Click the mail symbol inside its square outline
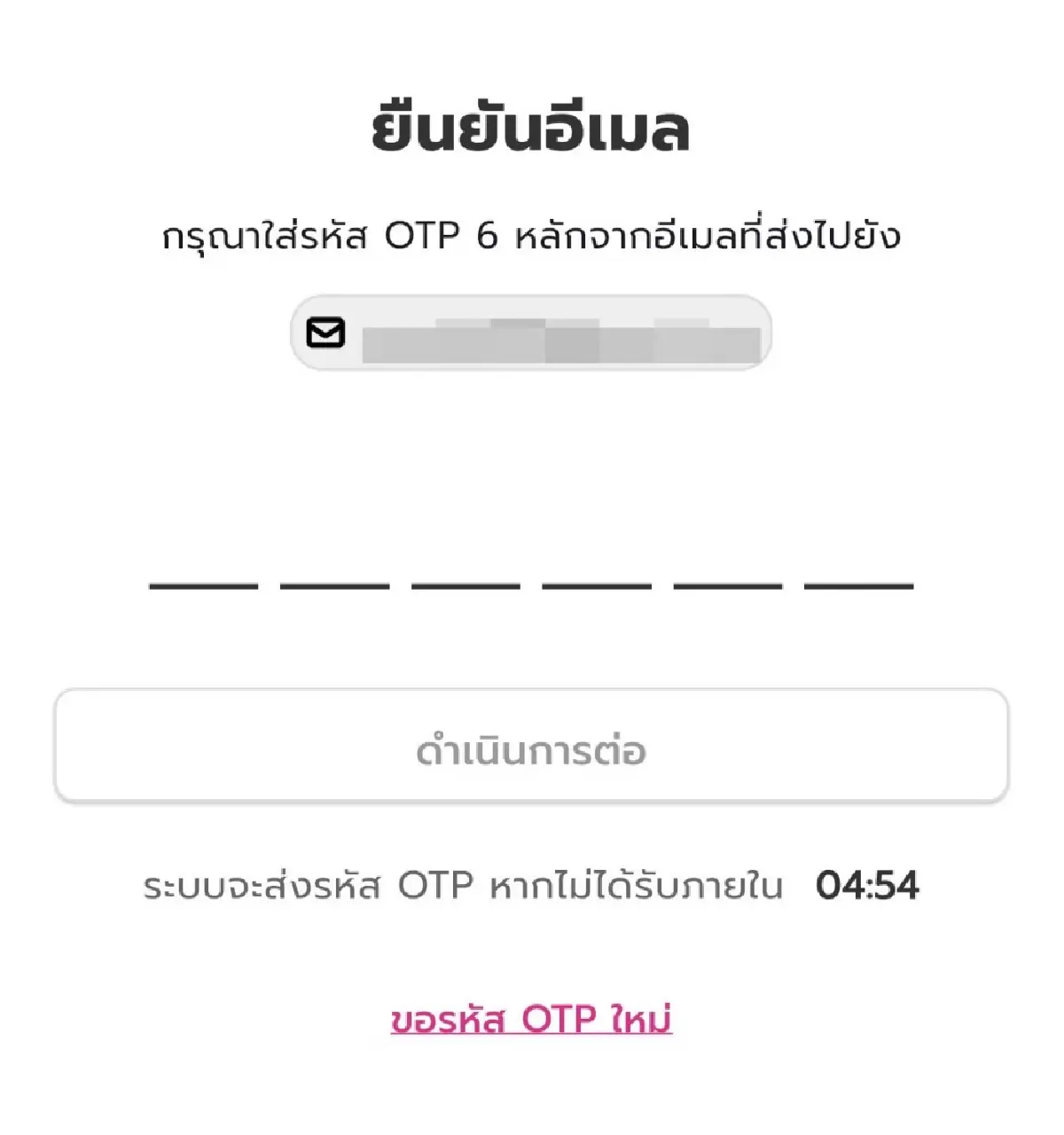This screenshot has height=1135, width=1064. click(x=325, y=333)
